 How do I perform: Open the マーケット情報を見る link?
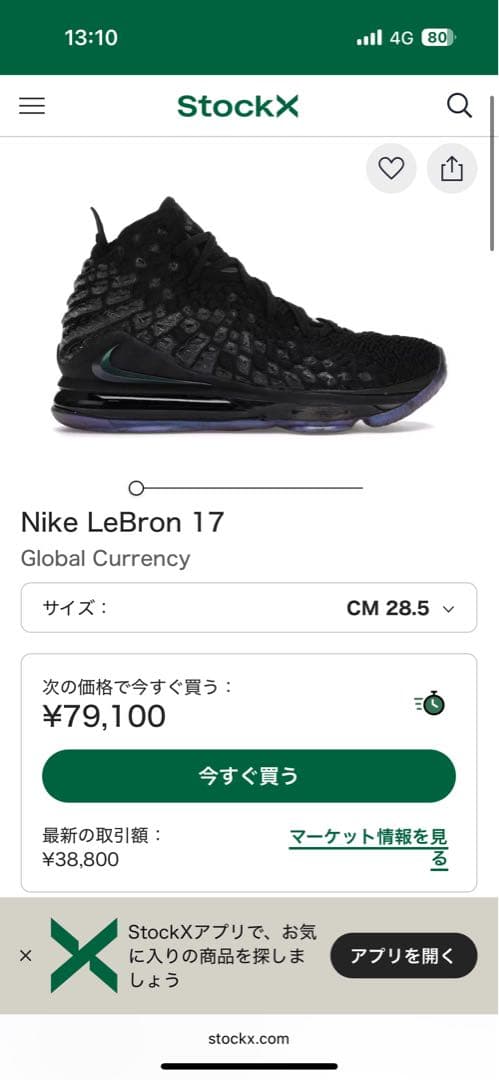(369, 848)
